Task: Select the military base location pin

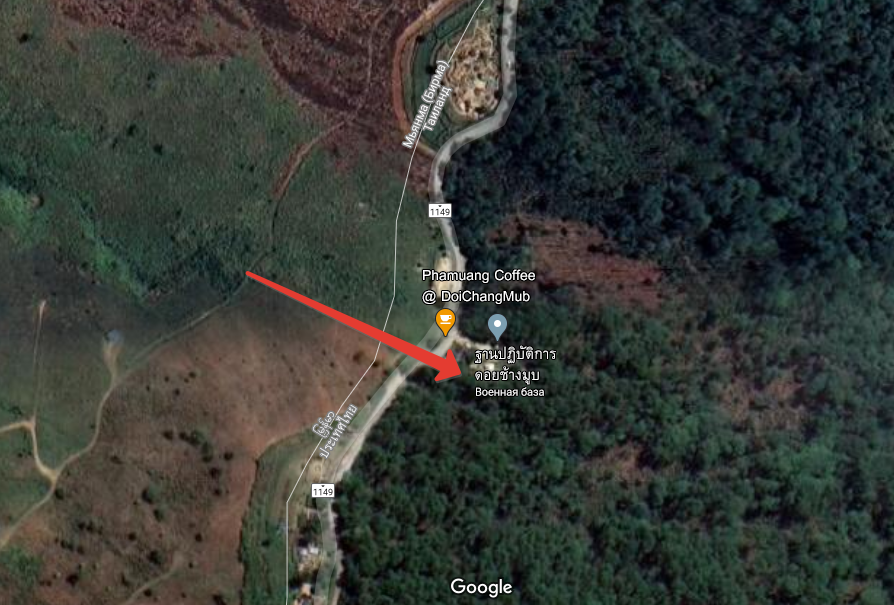Action: 497,325
